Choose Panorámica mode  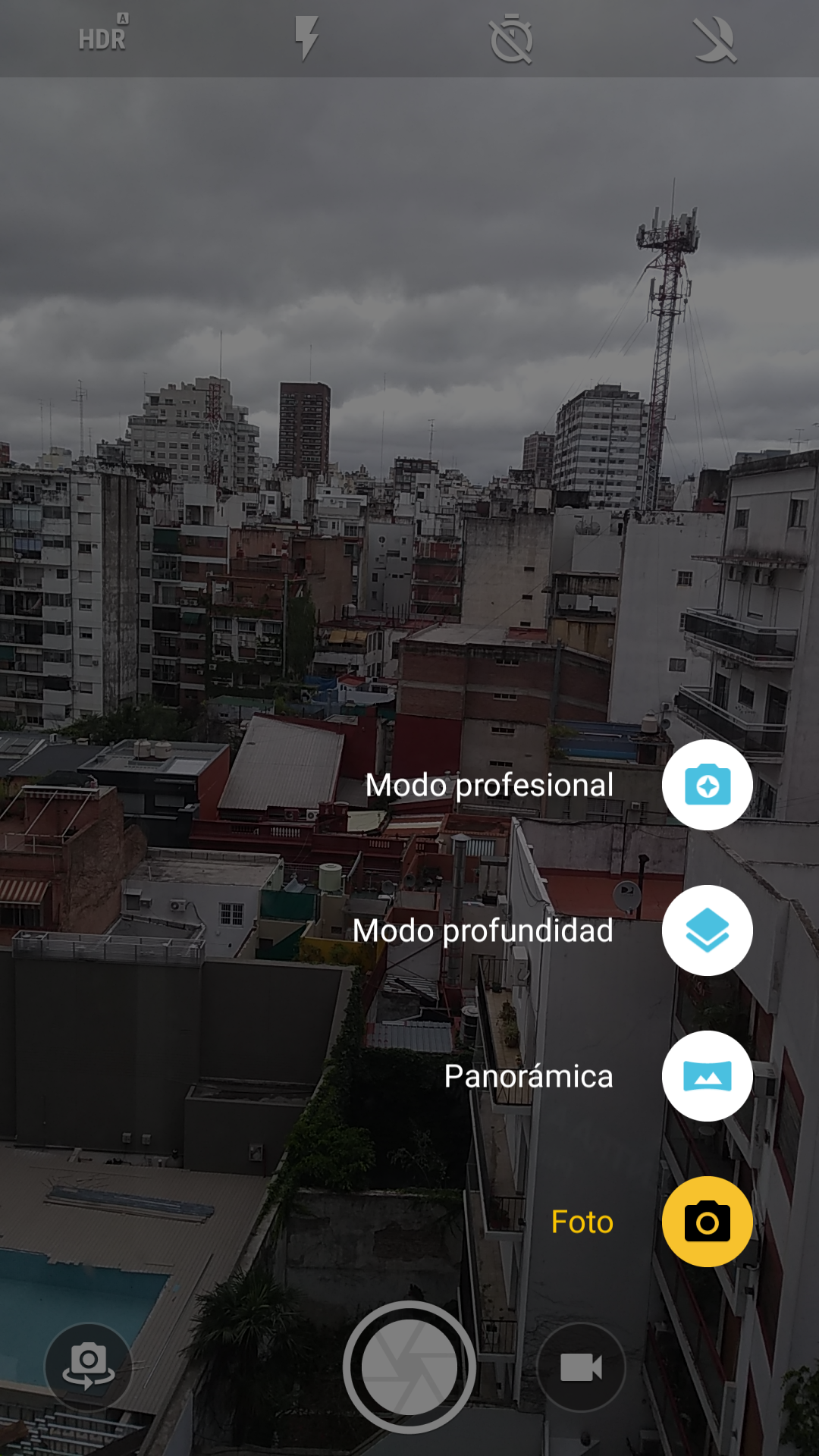(707, 1076)
